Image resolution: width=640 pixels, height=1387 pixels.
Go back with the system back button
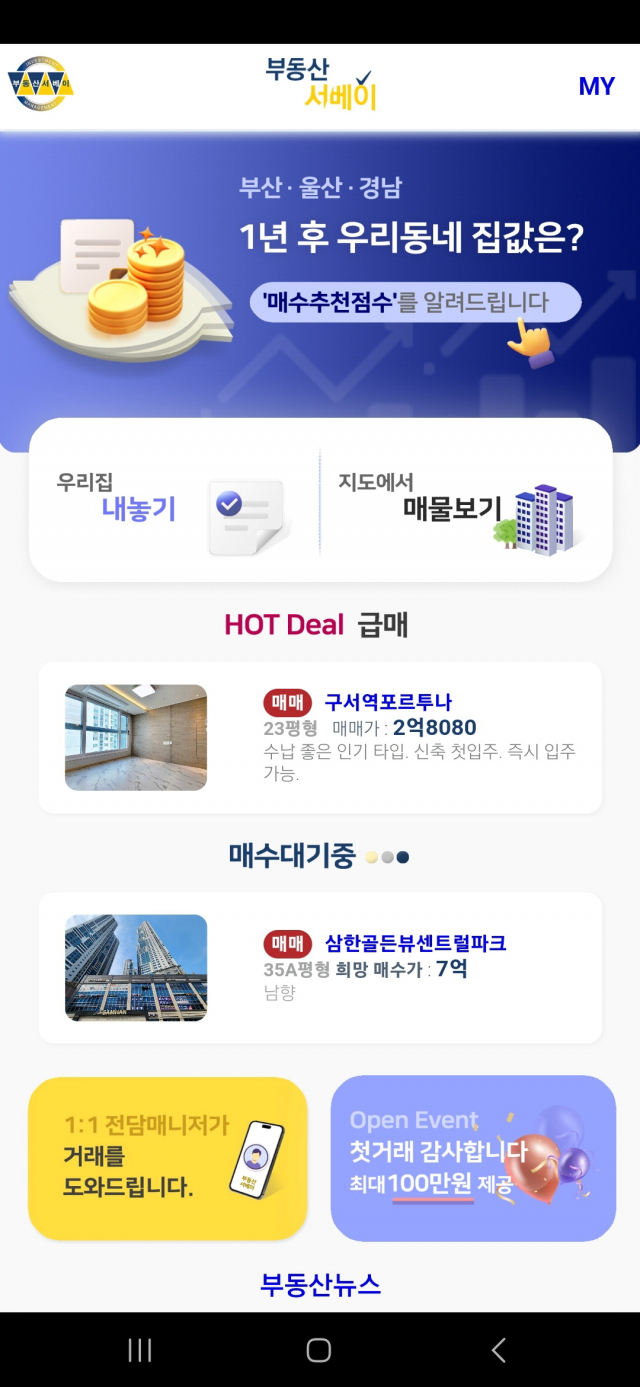498,1350
